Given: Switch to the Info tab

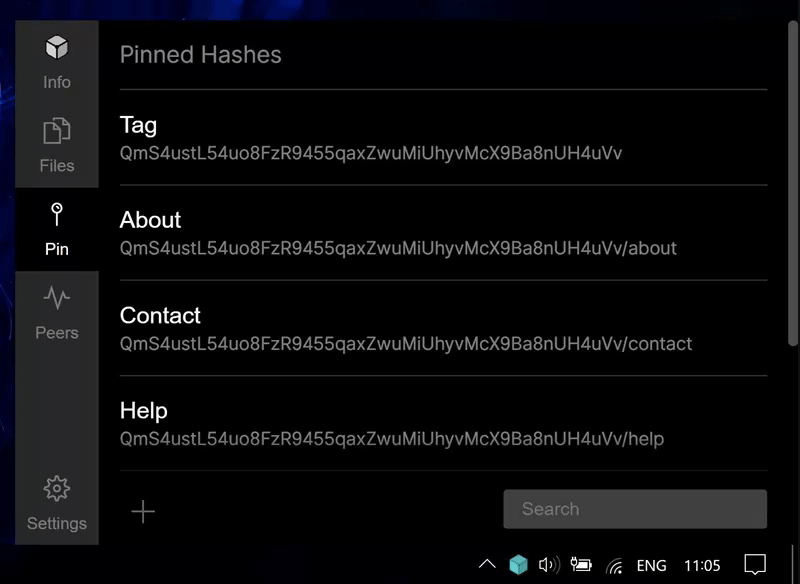Looking at the screenshot, I should [57, 62].
